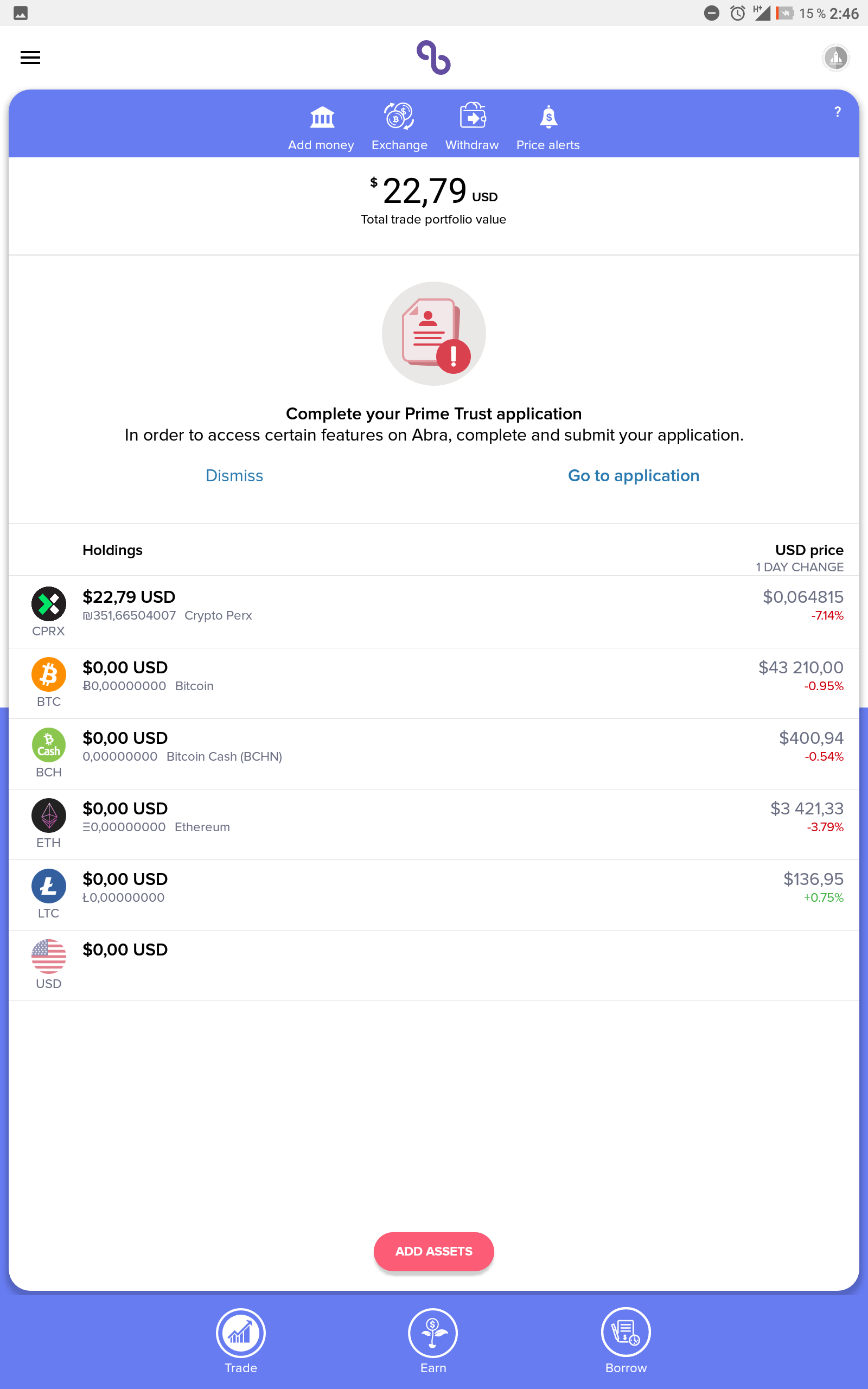The image size is (868, 1389).
Task: Open the hamburger menu
Action: [x=30, y=58]
